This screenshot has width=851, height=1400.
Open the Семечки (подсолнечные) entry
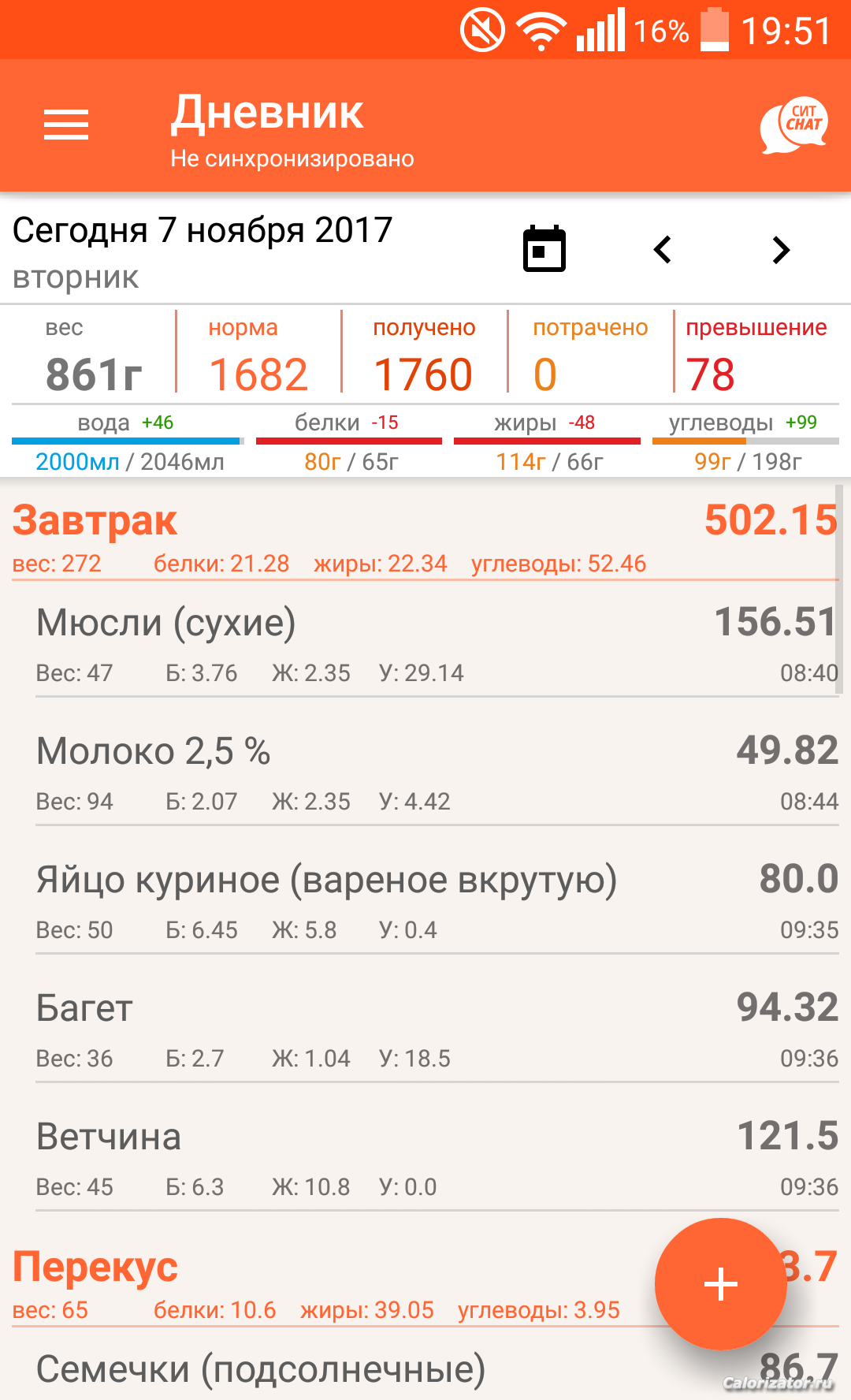pyautogui.click(x=437, y=1370)
